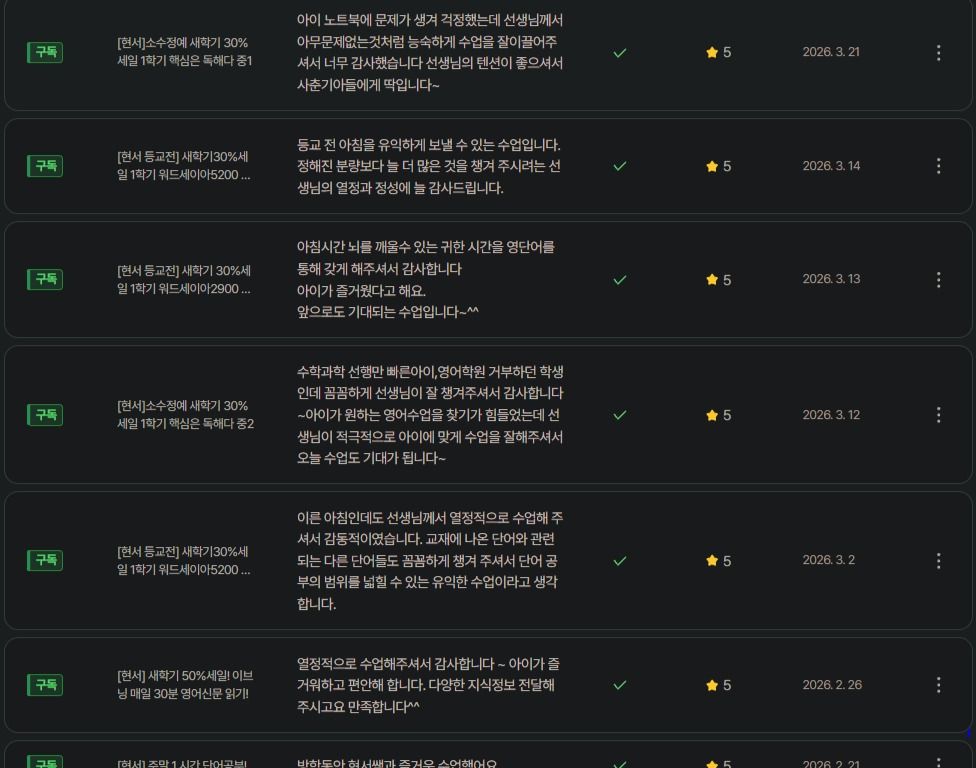Open more options for the 2026. 3. 14 review

(938, 166)
